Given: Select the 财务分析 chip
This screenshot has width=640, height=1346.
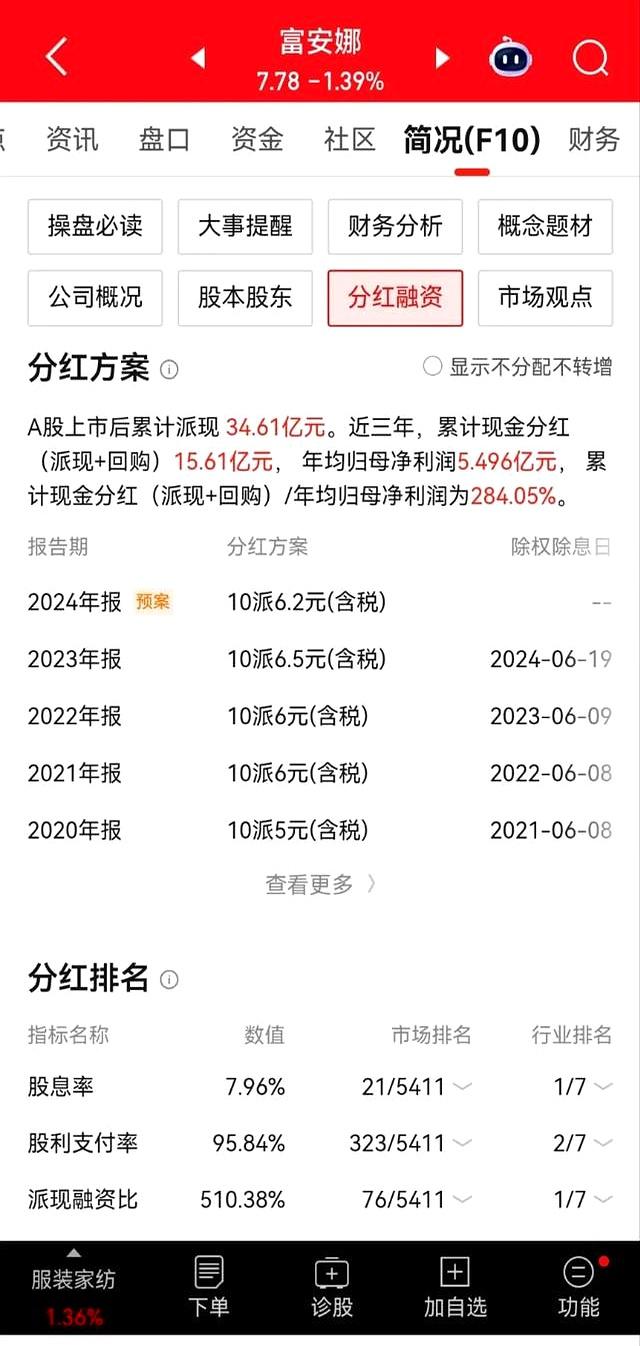Looking at the screenshot, I should click(x=395, y=227).
